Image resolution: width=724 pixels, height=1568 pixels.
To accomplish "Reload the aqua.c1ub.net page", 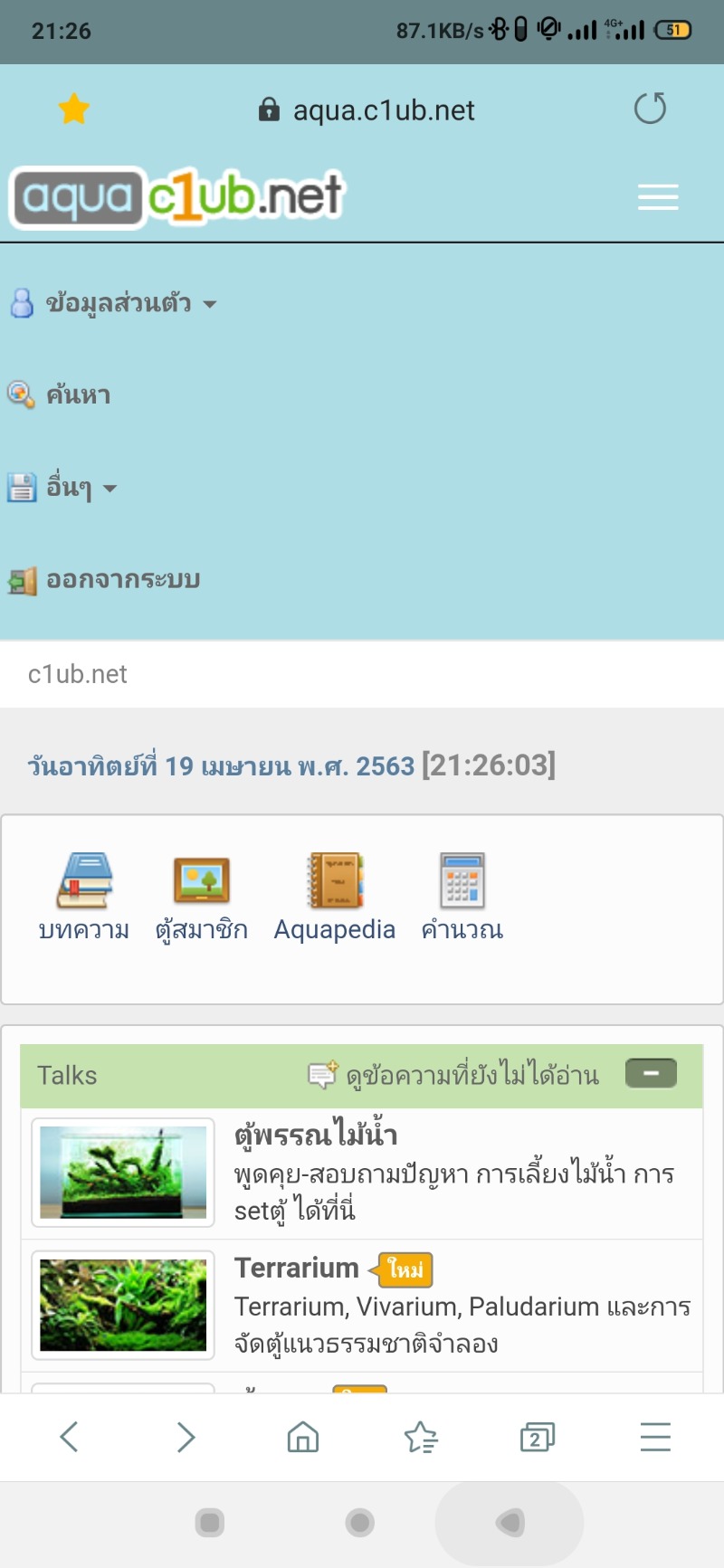I will pyautogui.click(x=650, y=109).
